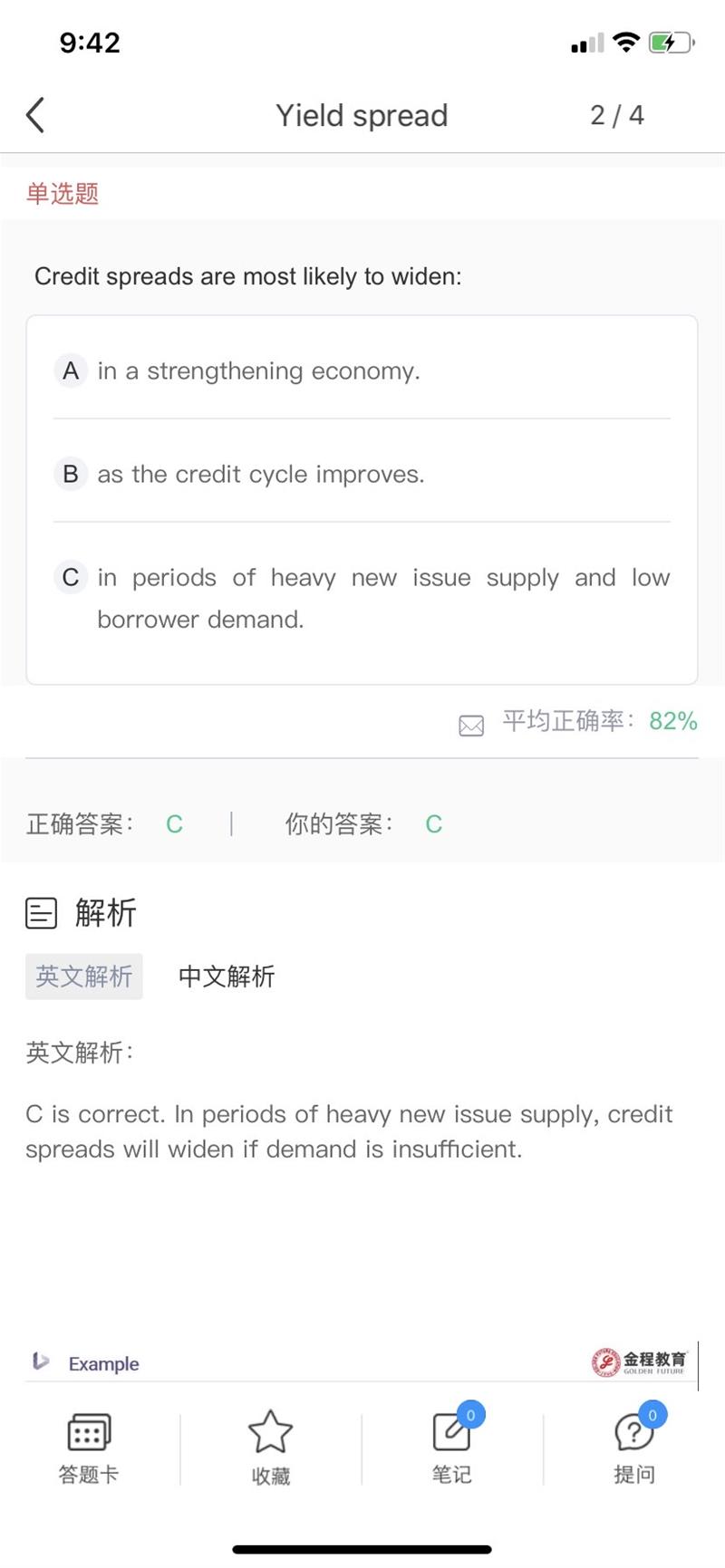
Task: Add this question to 收藏 favorites
Action: 270,1448
